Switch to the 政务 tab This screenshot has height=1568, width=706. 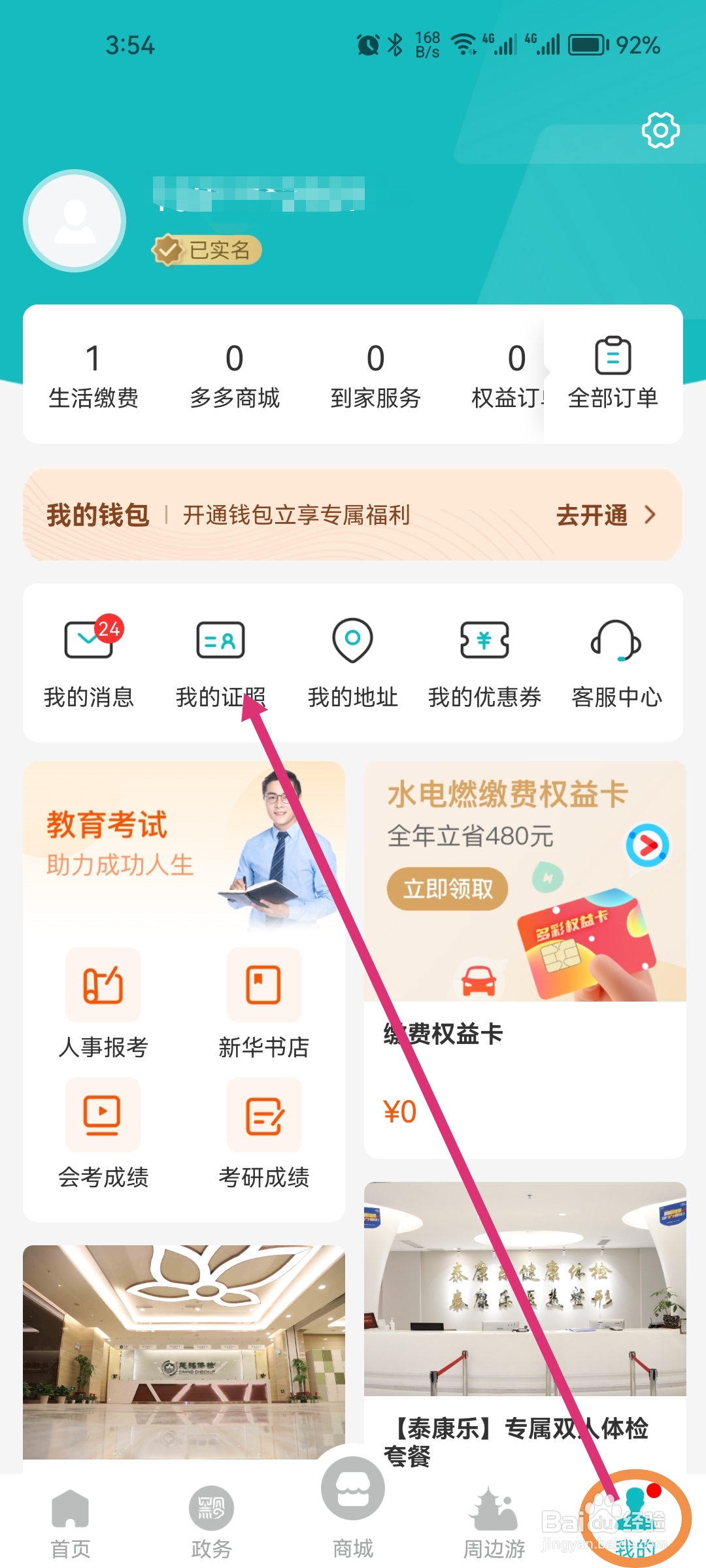[x=211, y=1509]
